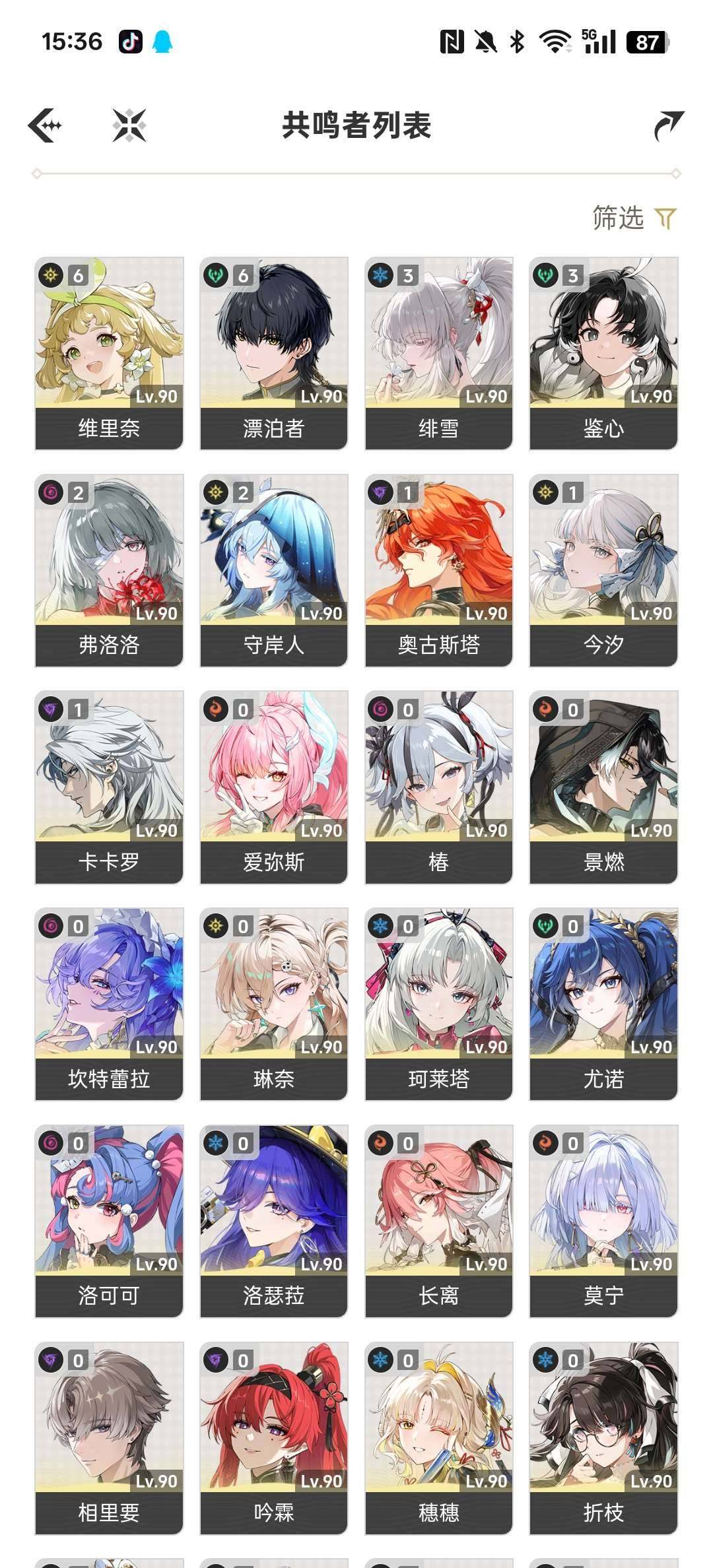Tap the 折枝 card
Screen dimensions: 713x1568
tap(603, 1438)
